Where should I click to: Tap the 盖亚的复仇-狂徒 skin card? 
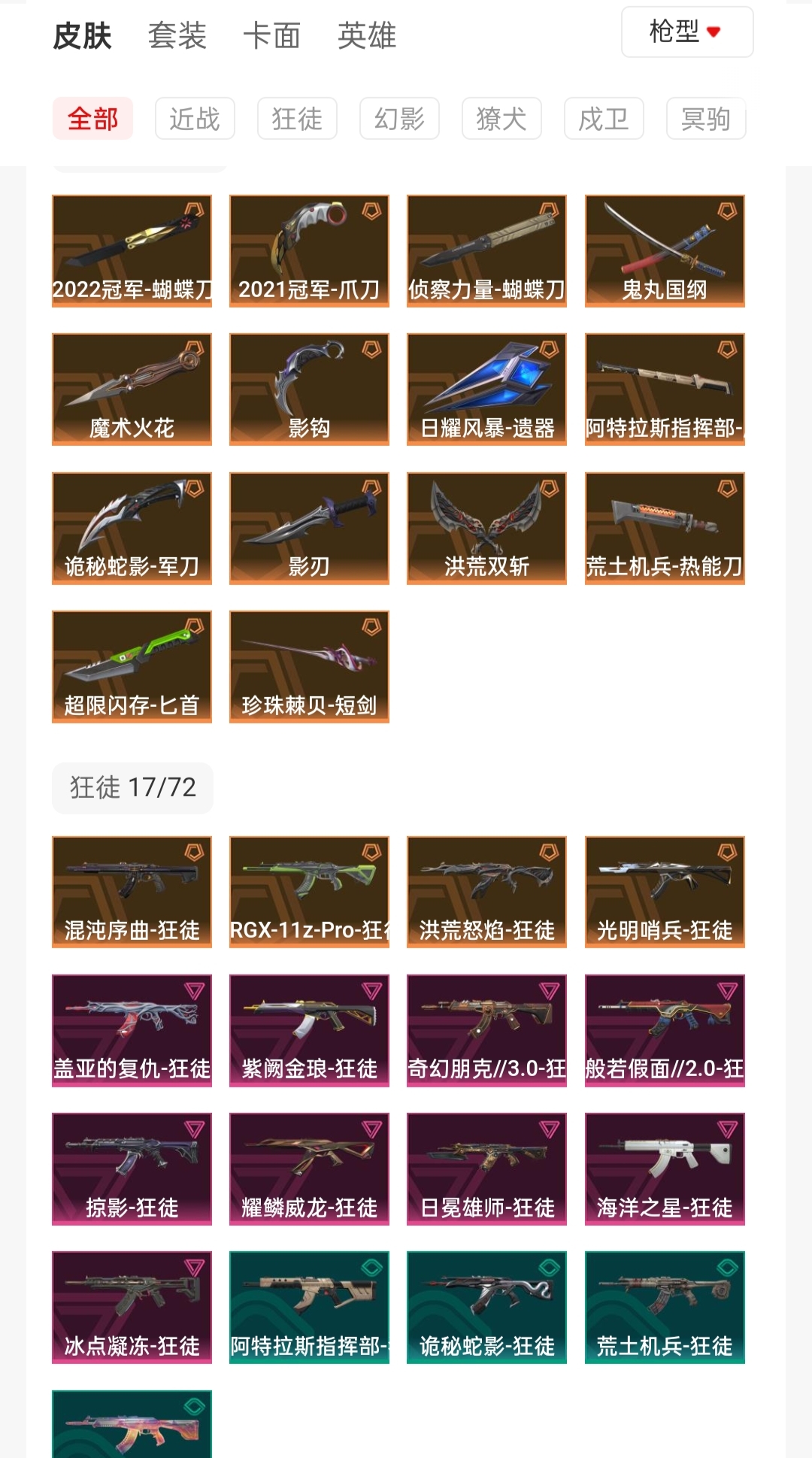point(132,1030)
